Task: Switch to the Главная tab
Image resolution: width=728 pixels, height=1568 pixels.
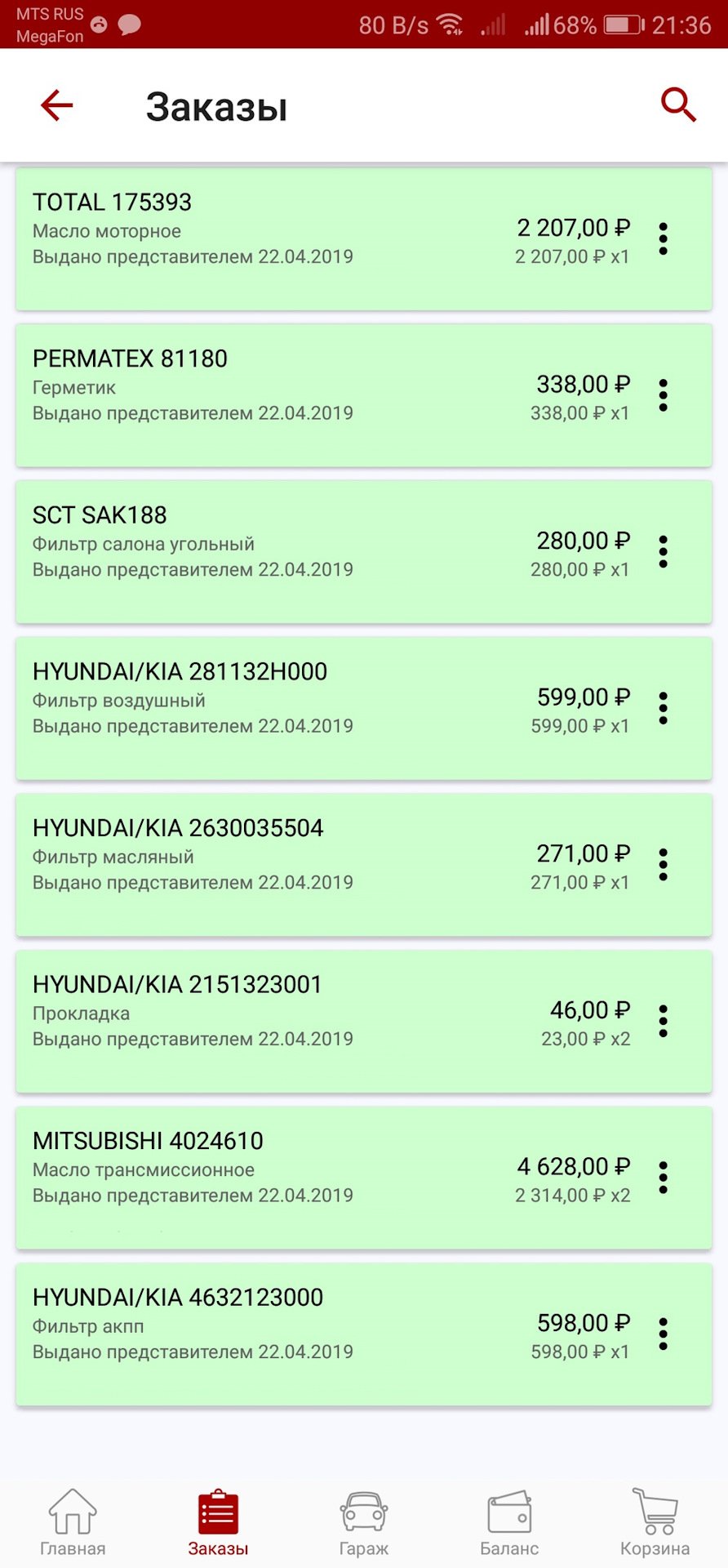Action: (x=73, y=1523)
